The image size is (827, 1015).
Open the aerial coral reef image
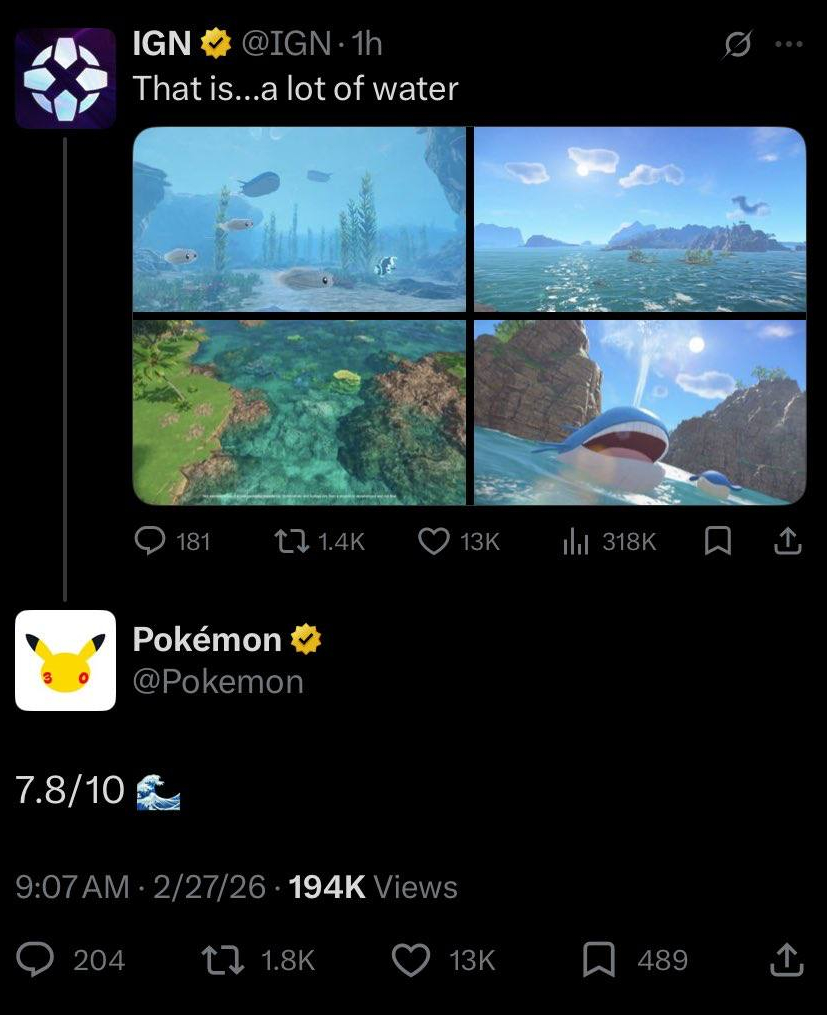tap(300, 412)
